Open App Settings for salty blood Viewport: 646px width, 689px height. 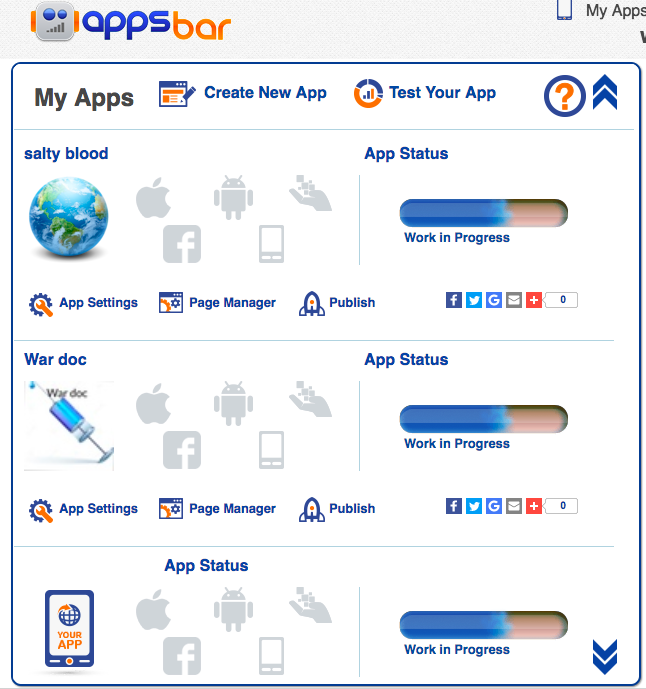[x=84, y=303]
